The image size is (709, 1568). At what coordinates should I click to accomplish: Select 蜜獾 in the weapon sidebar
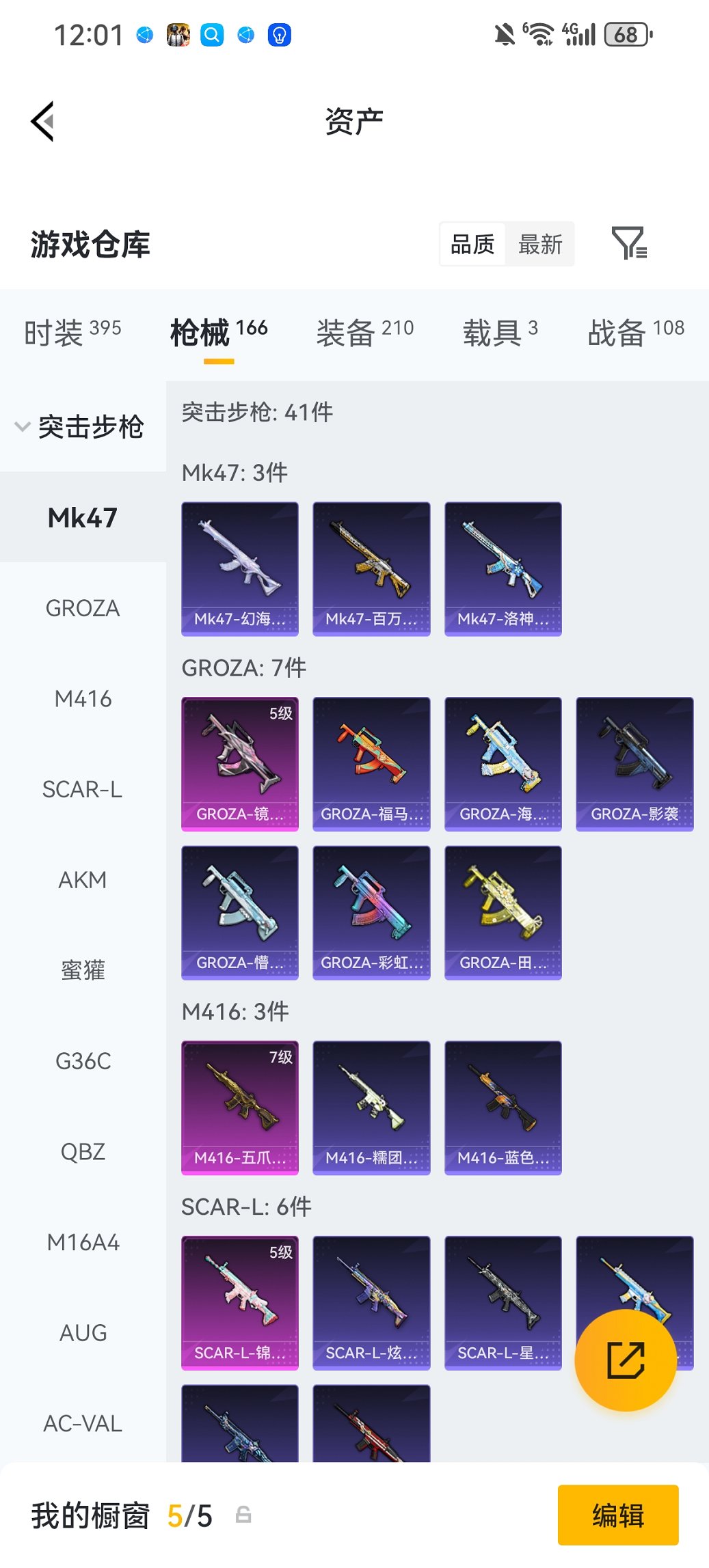click(x=83, y=970)
